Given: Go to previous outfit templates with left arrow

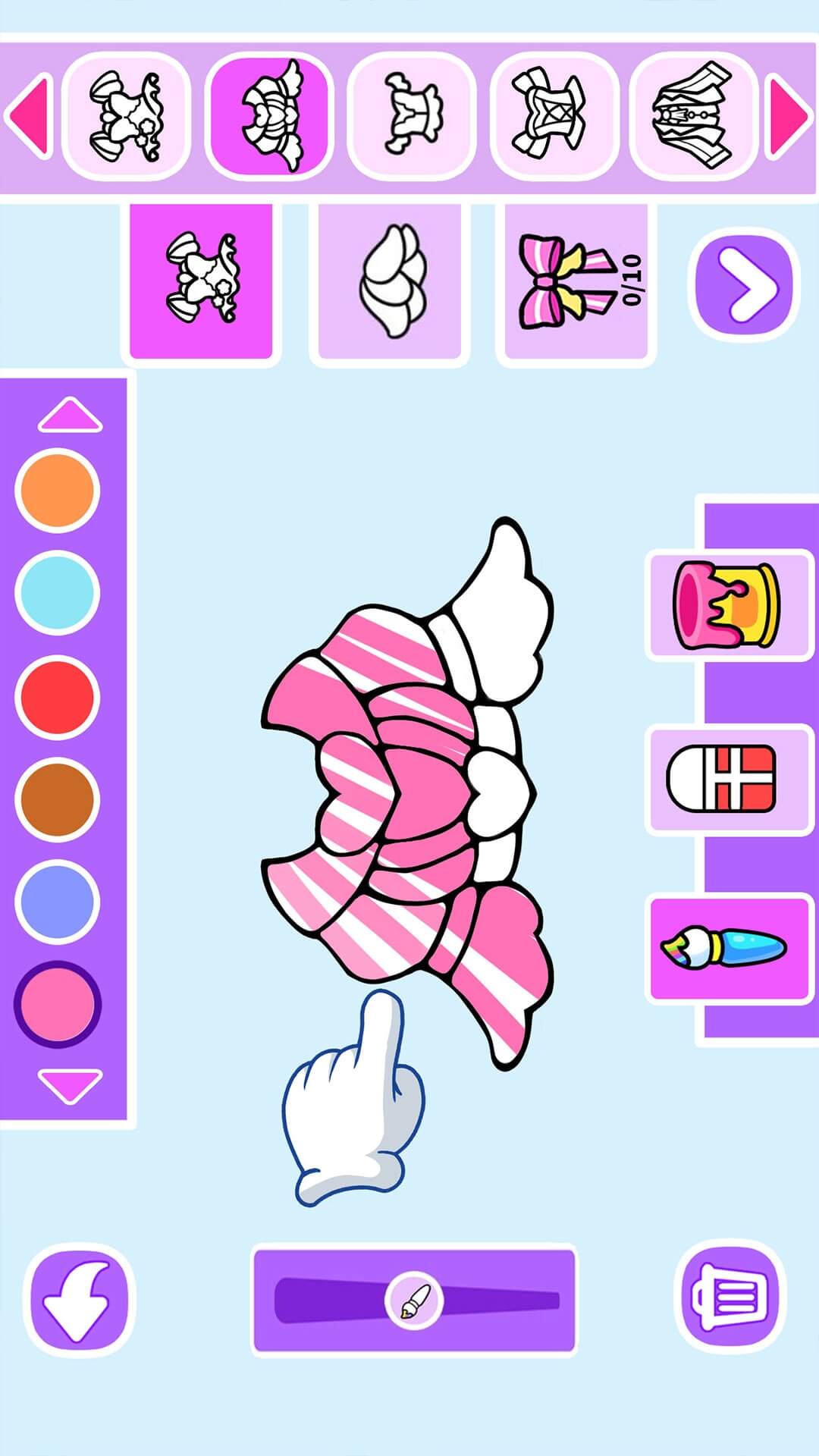Looking at the screenshot, I should pos(30,115).
